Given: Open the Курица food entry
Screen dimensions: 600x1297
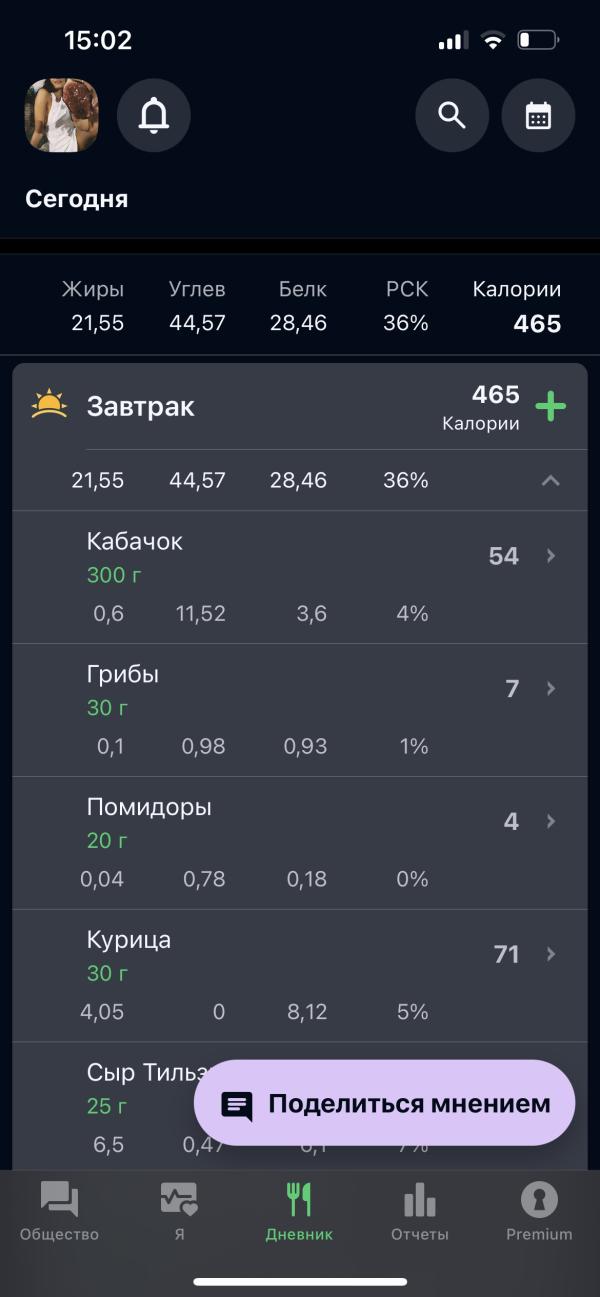Looking at the screenshot, I should point(300,976).
